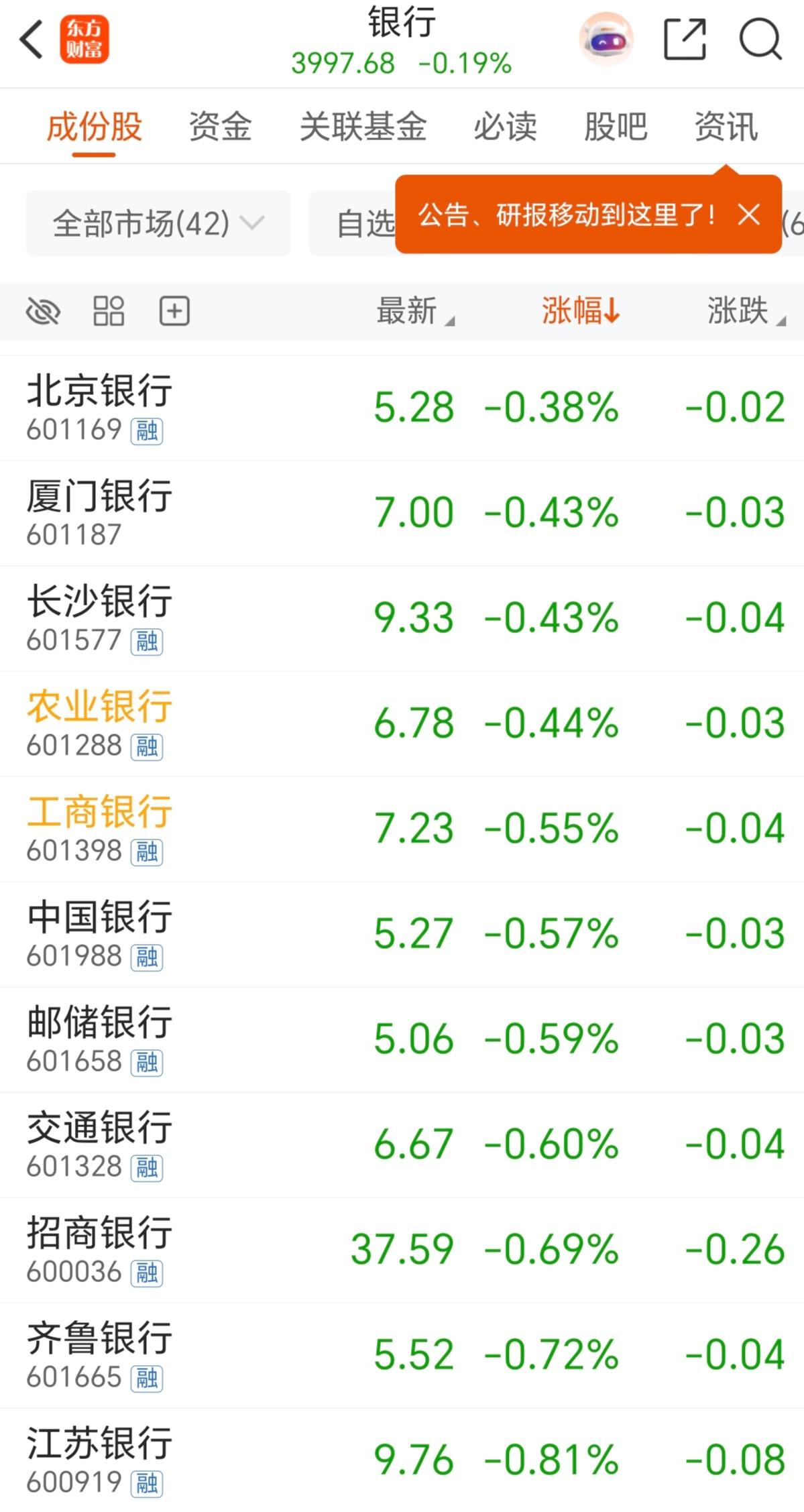
Task: Open the 股吧 tab
Action: (615, 127)
